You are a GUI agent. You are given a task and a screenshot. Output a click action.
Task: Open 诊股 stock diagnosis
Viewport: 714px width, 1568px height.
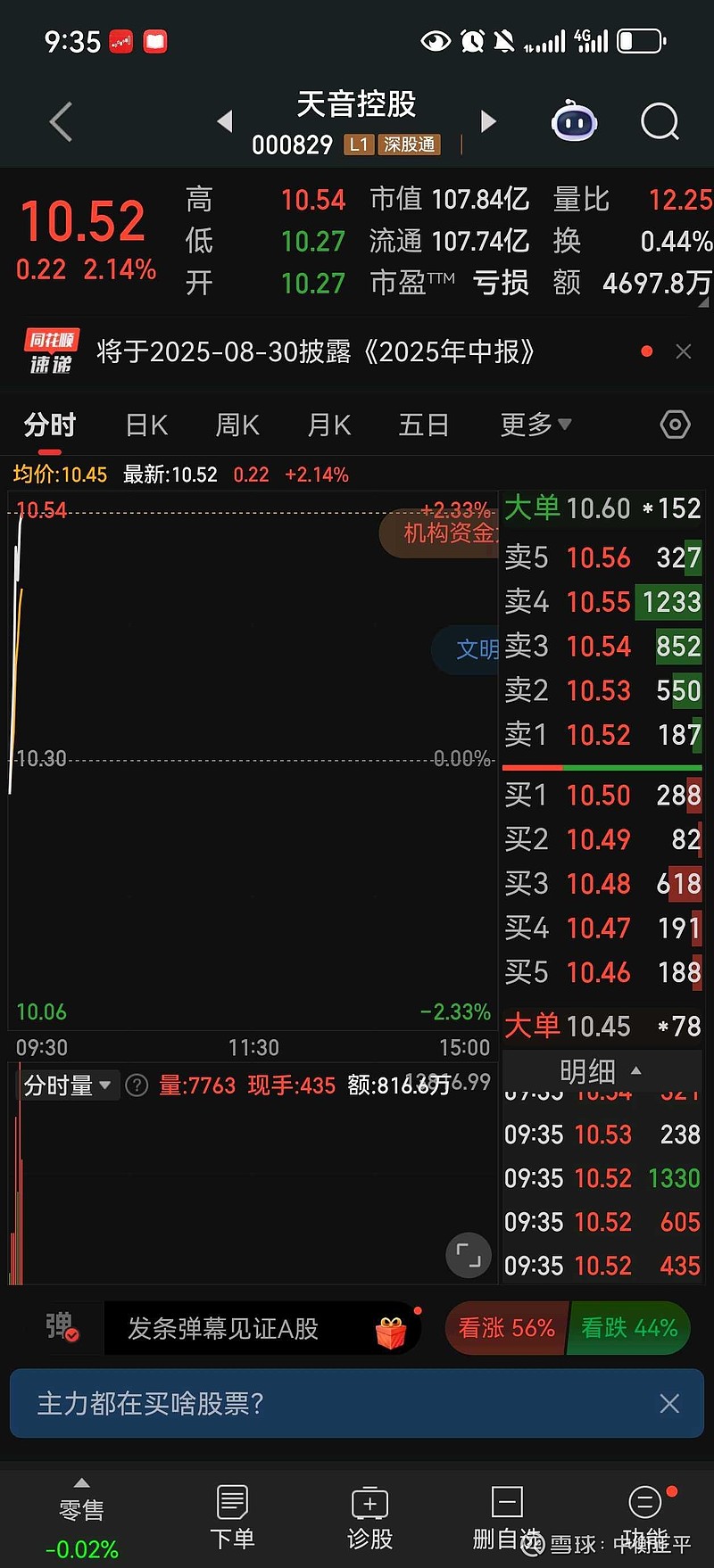click(369, 1518)
